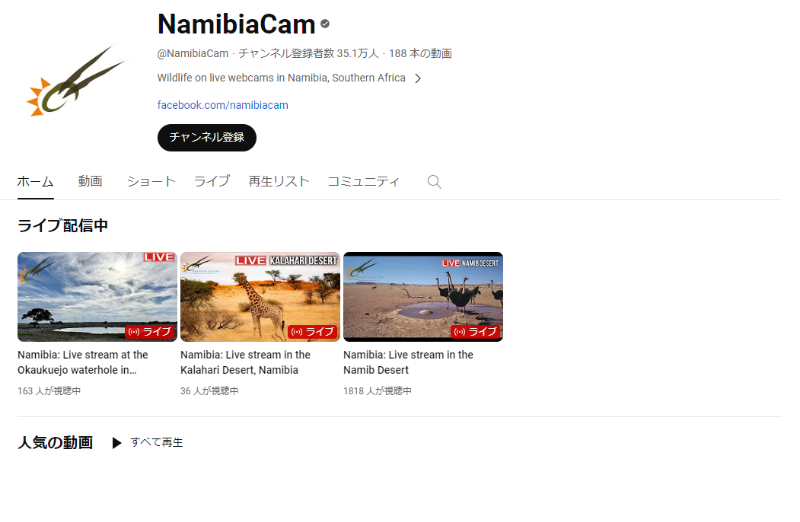Image resolution: width=800 pixels, height=522 pixels.
Task: Tap すべて再生 to play all popular videos
Action: pos(148,442)
